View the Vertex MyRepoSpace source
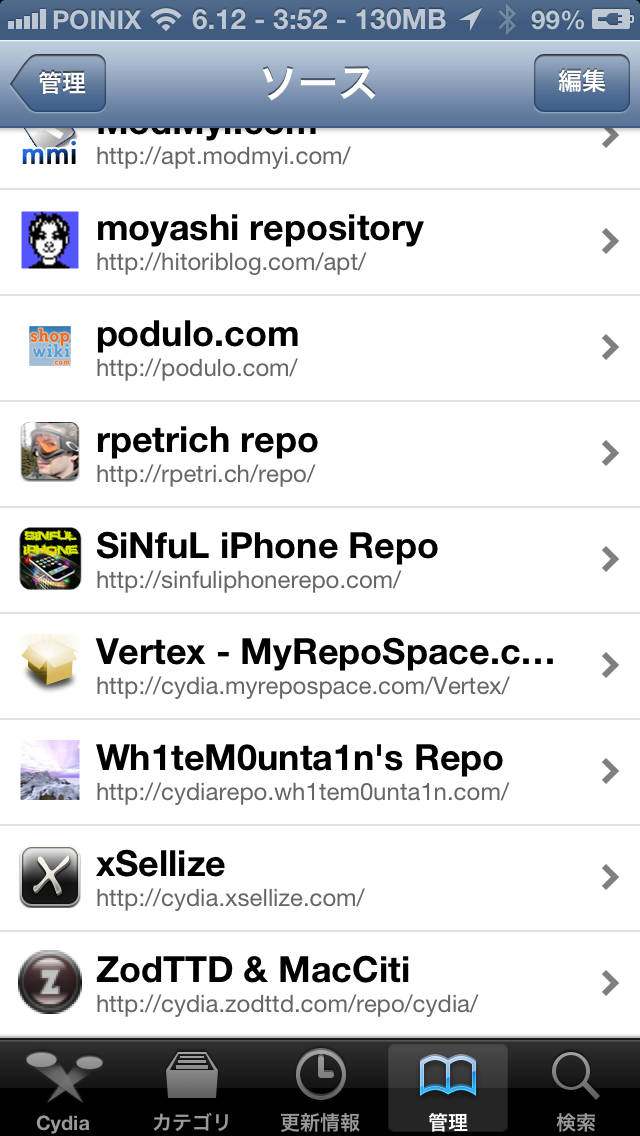Screen dimensions: 640x1136 [x=320, y=665]
